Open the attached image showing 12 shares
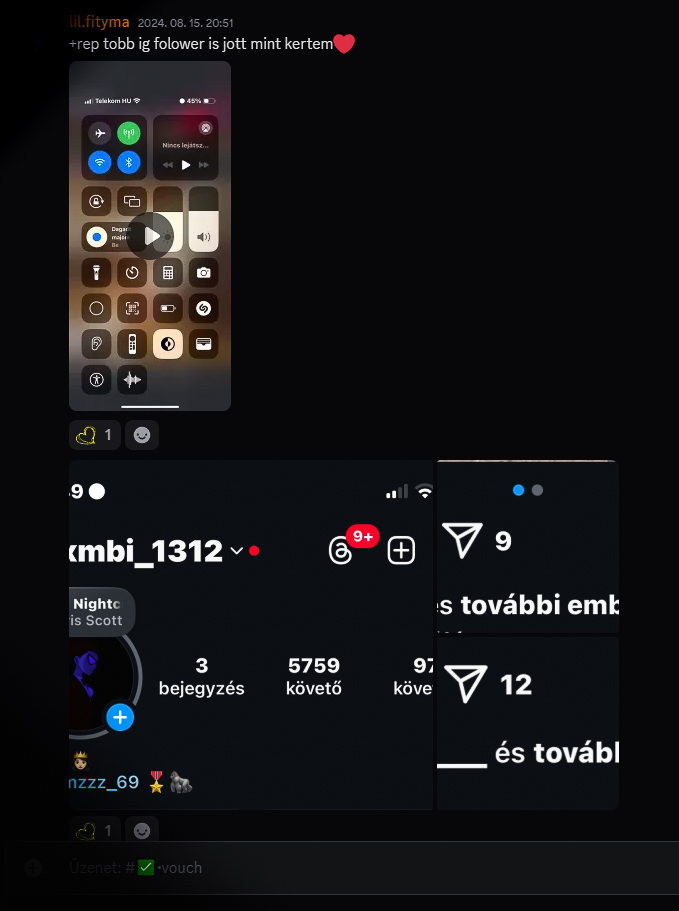679x911 pixels. coord(527,722)
